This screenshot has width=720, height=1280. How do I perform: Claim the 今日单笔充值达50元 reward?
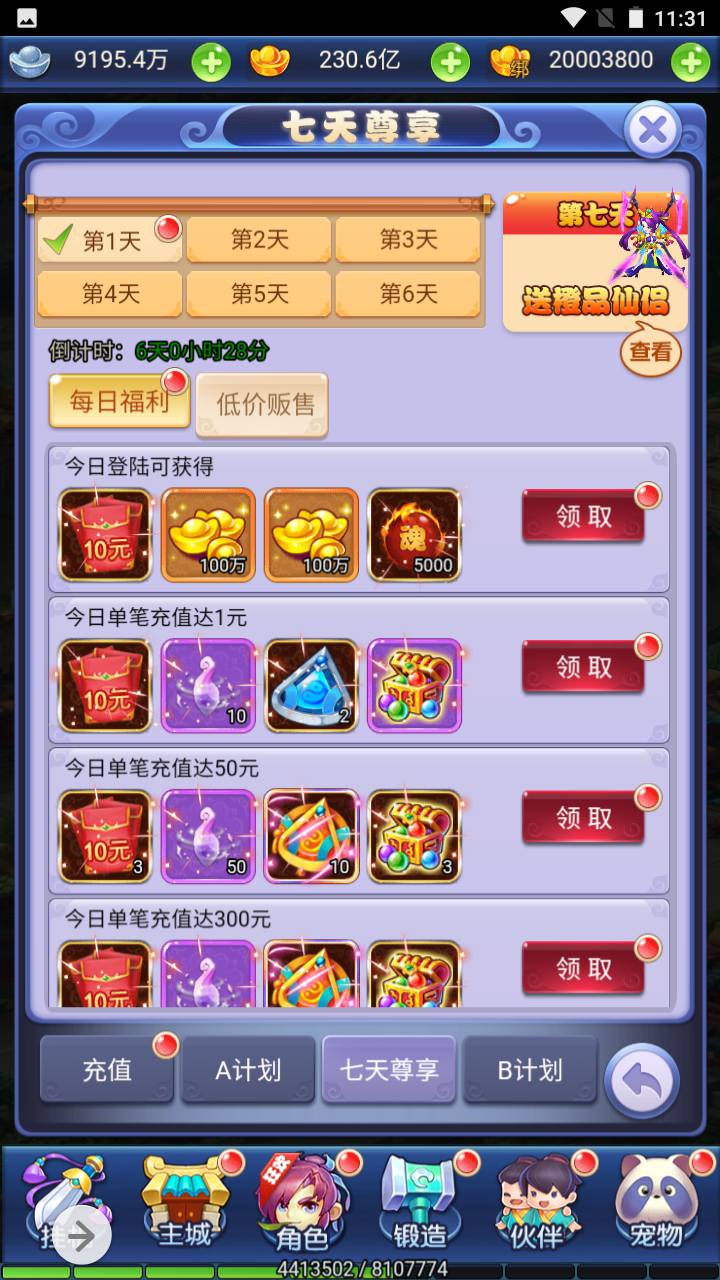click(x=584, y=818)
